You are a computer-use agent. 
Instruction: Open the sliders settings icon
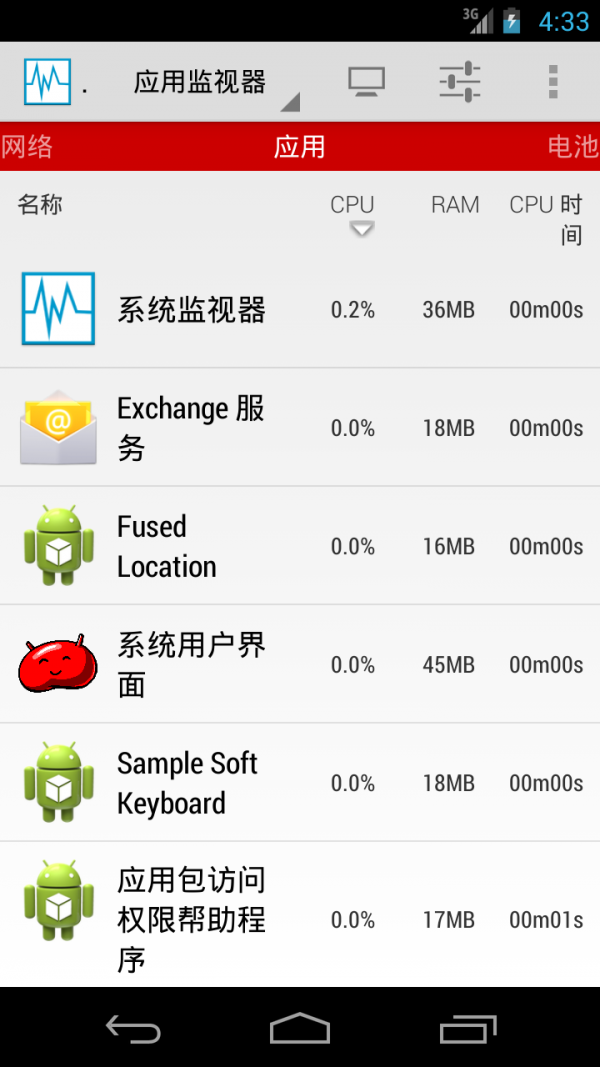[460, 82]
